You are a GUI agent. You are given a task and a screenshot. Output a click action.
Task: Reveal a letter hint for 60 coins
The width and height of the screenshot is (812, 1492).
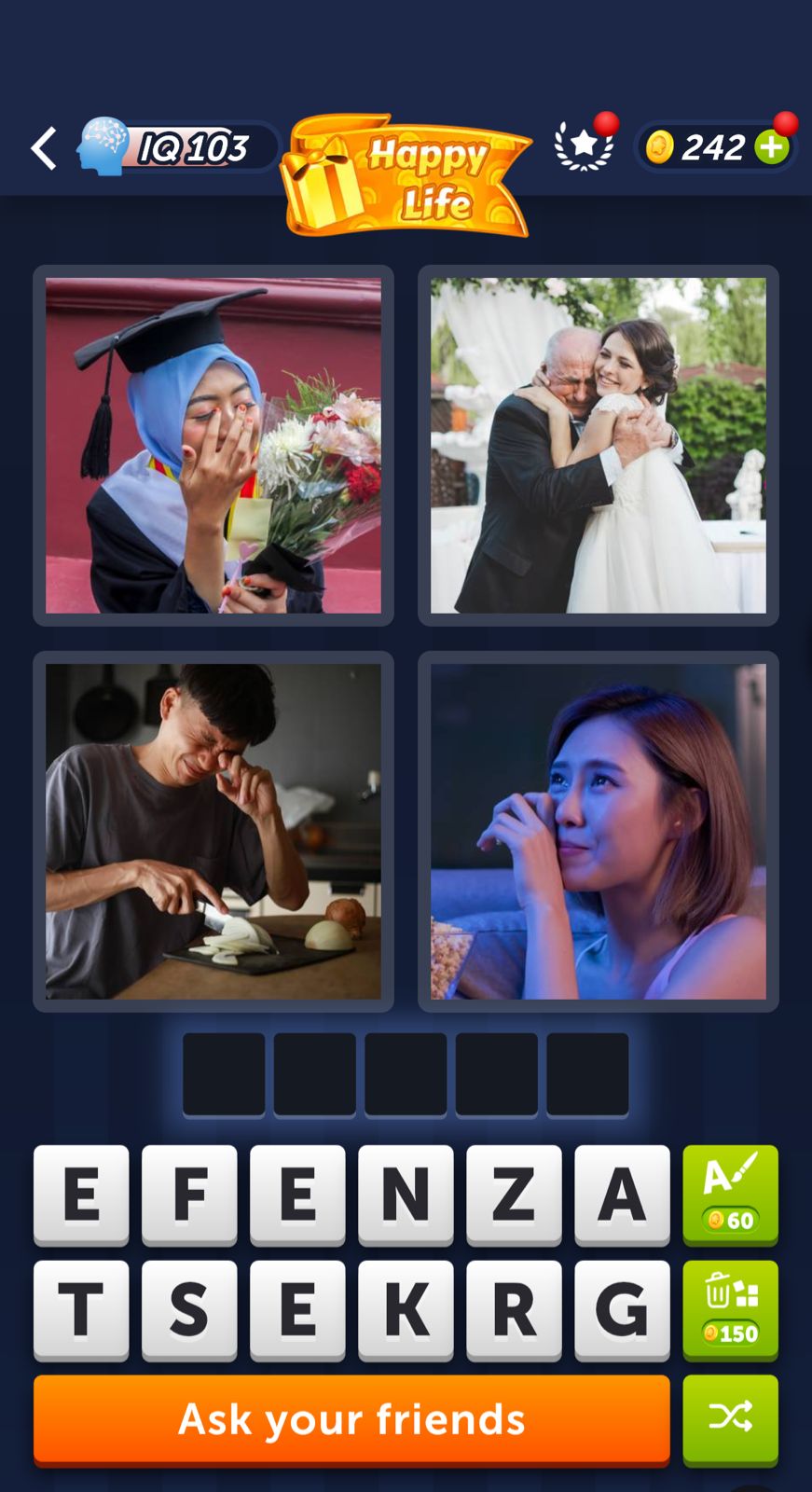(x=730, y=1195)
